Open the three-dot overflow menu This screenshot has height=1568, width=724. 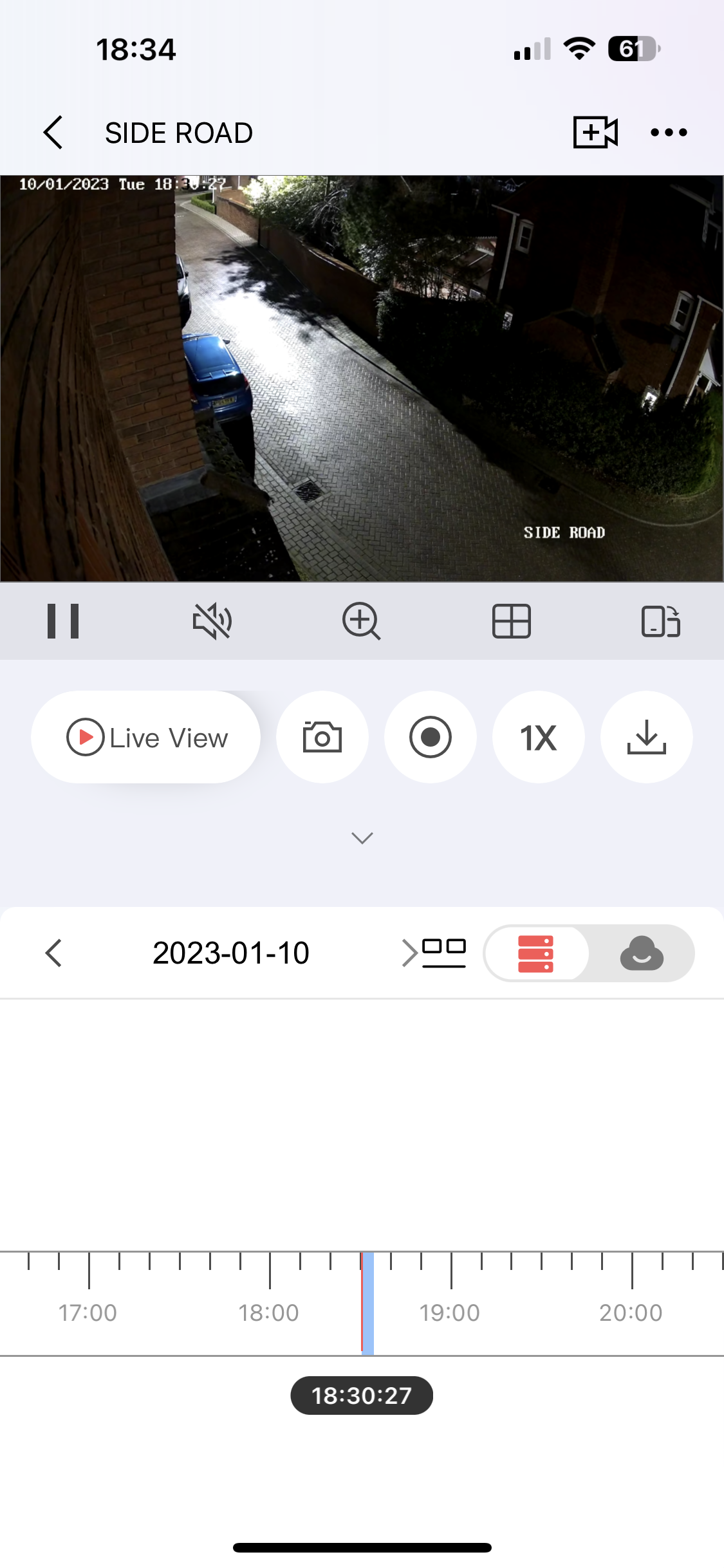669,133
